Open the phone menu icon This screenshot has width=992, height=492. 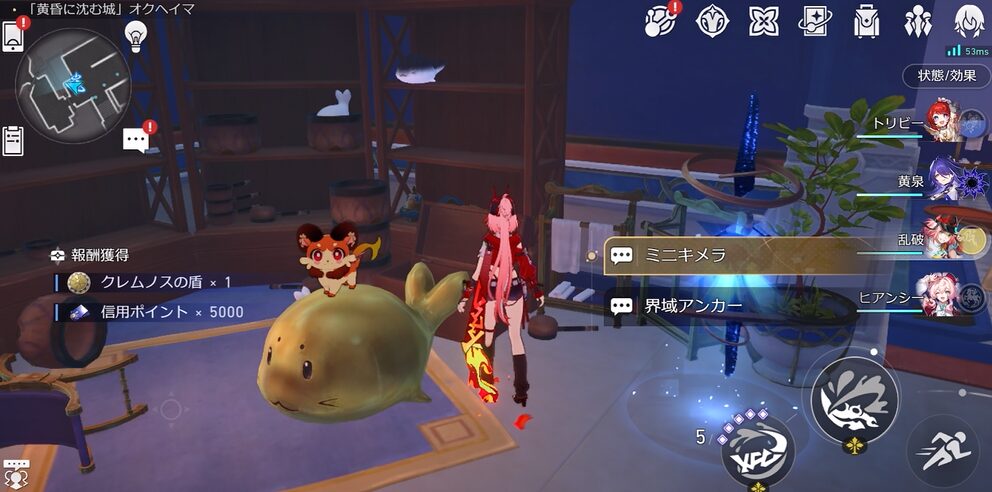tap(14, 36)
